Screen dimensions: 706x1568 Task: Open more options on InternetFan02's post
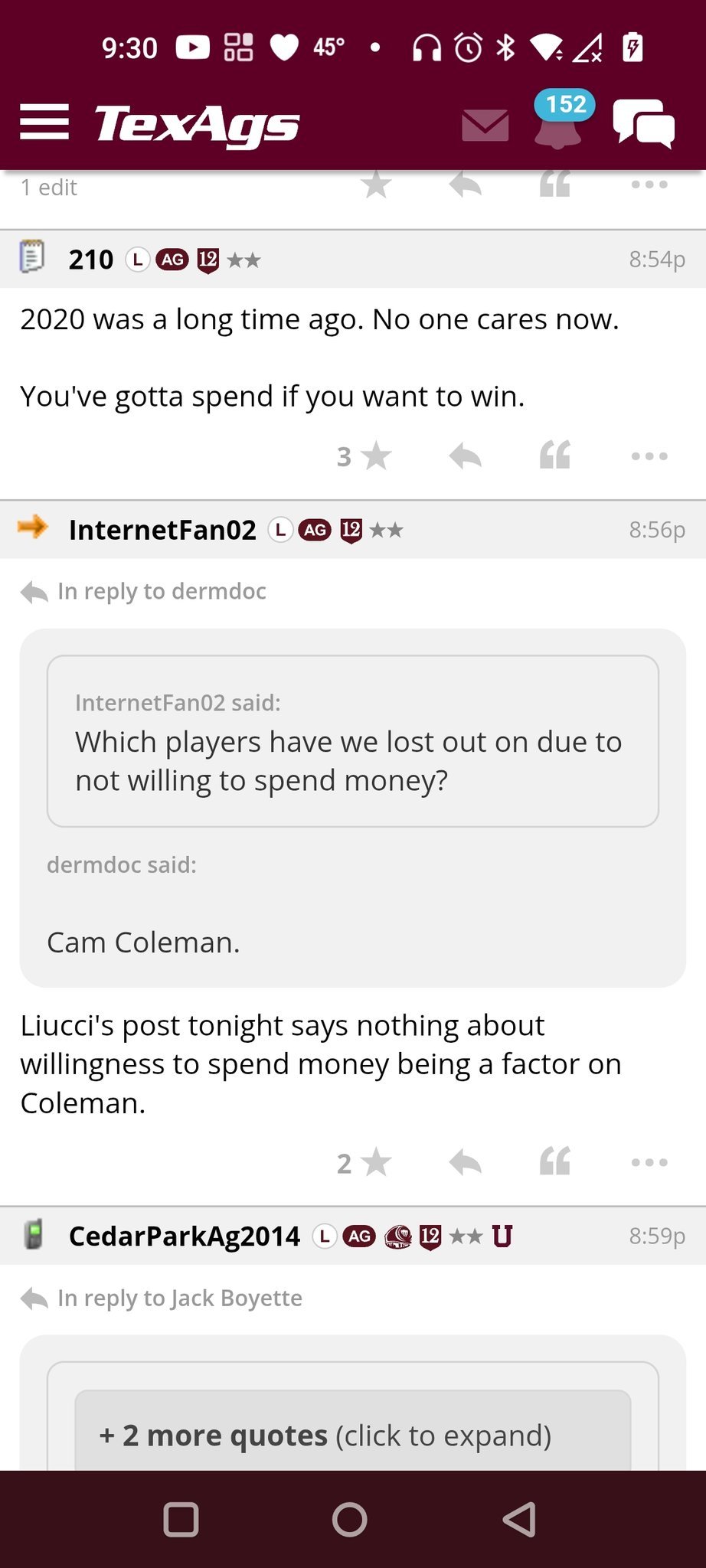[x=649, y=1164]
